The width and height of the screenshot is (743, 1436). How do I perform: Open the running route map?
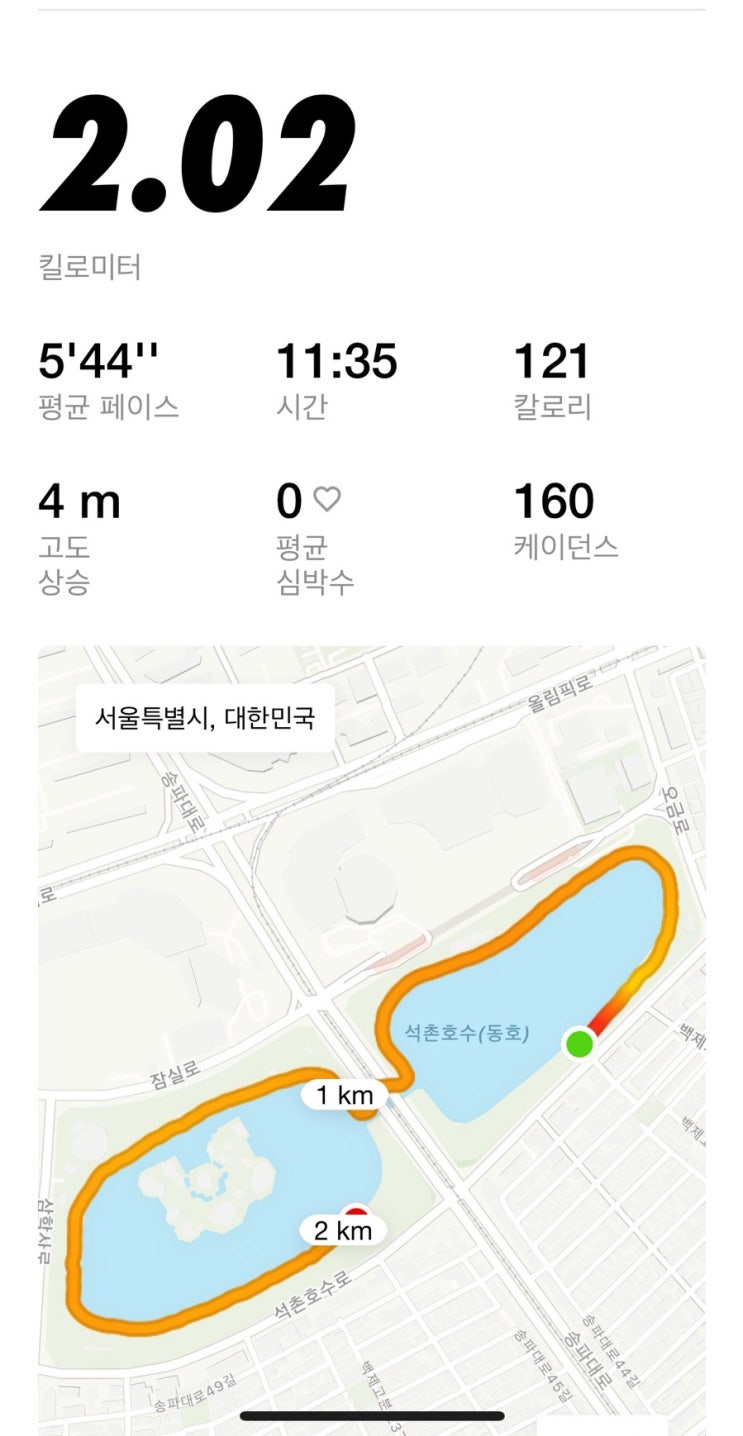click(x=372, y=1040)
